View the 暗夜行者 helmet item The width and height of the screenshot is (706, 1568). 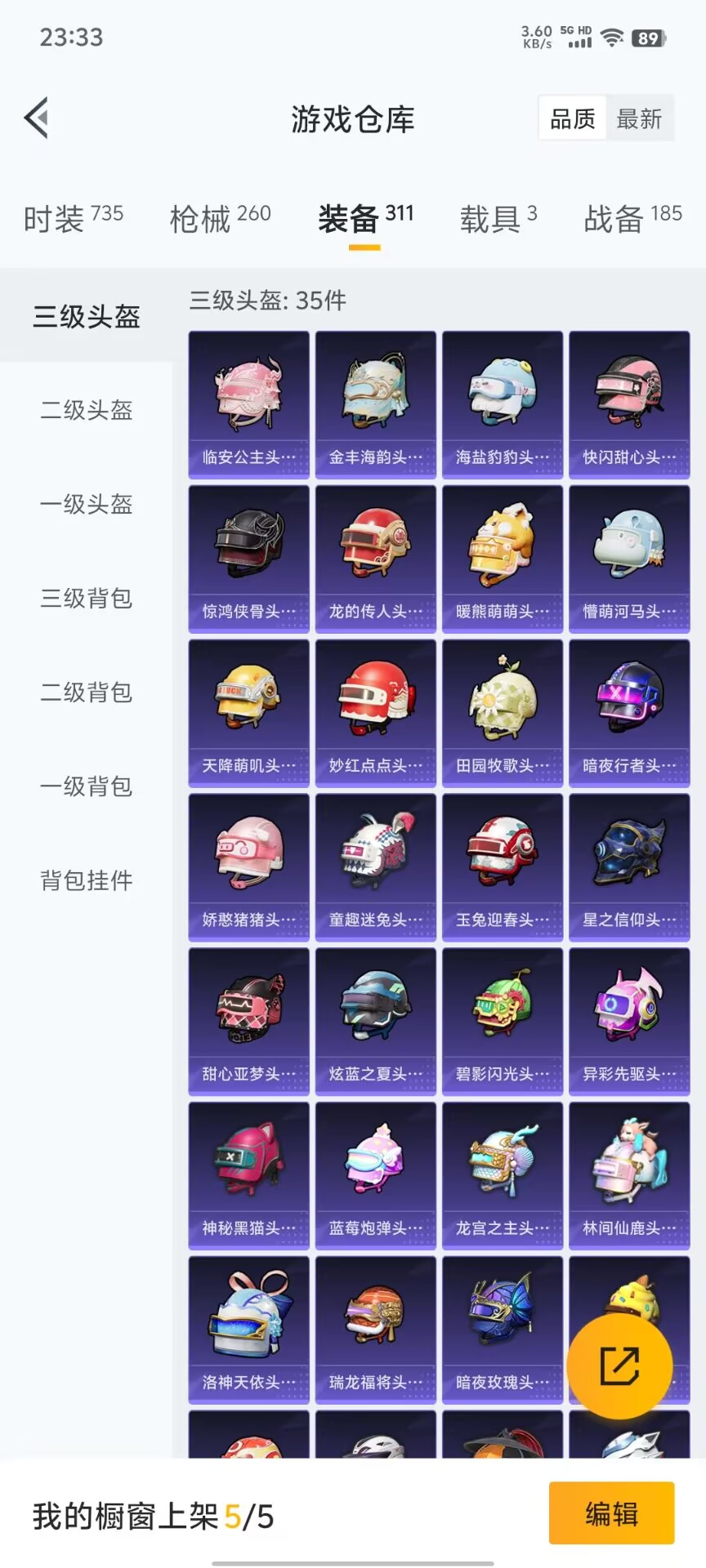[x=629, y=713]
